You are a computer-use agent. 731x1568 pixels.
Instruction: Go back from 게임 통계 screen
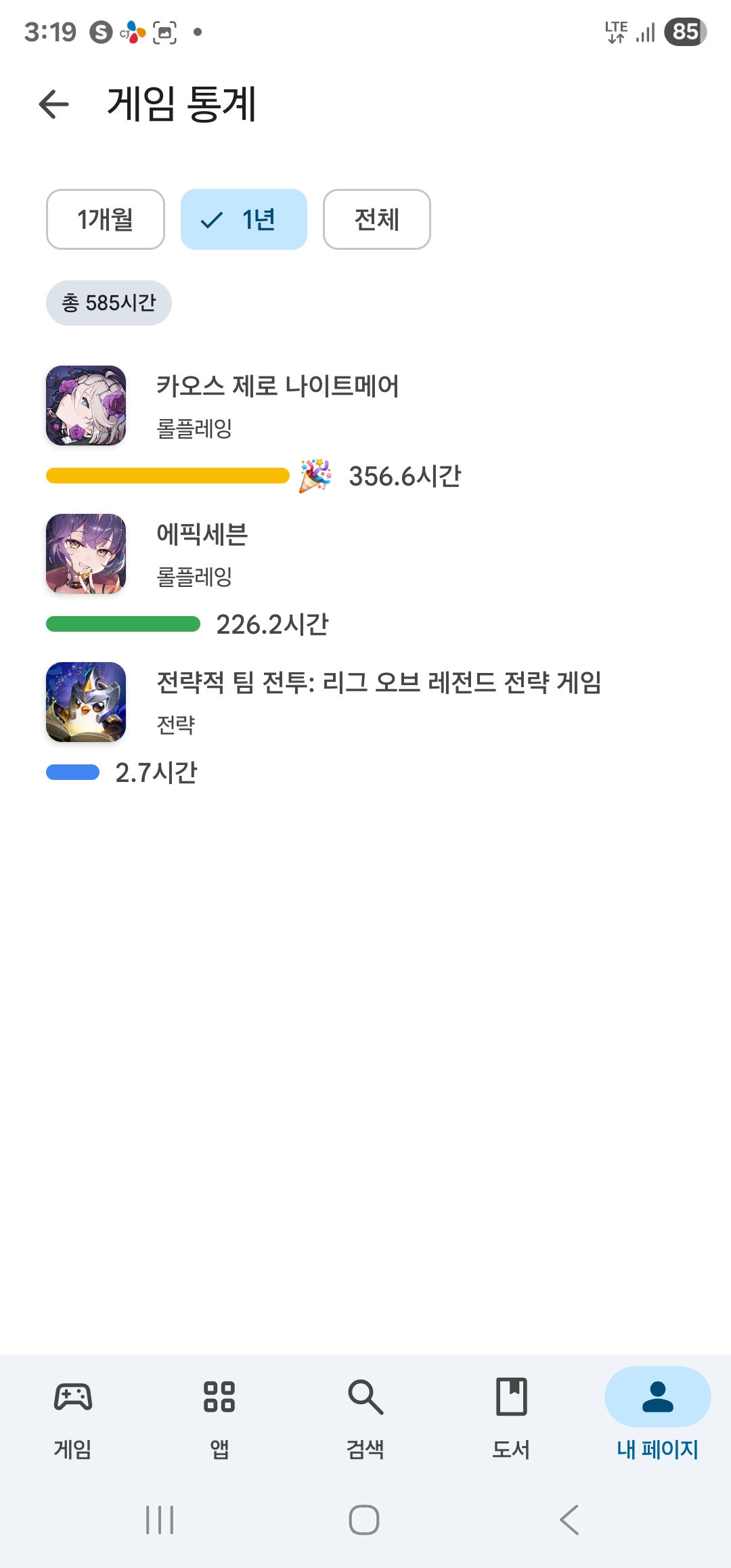click(x=54, y=104)
